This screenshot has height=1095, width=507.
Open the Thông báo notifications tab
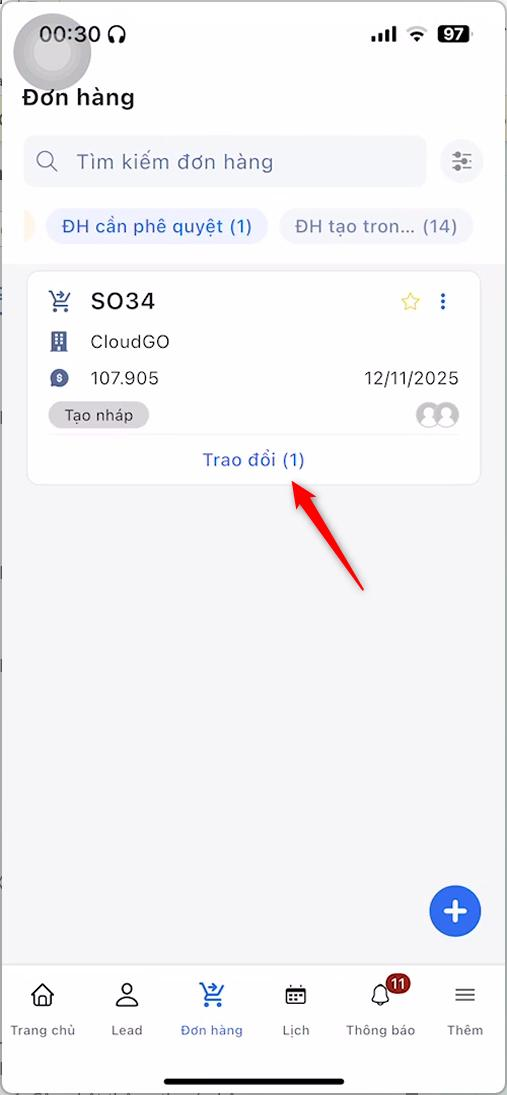click(381, 1009)
